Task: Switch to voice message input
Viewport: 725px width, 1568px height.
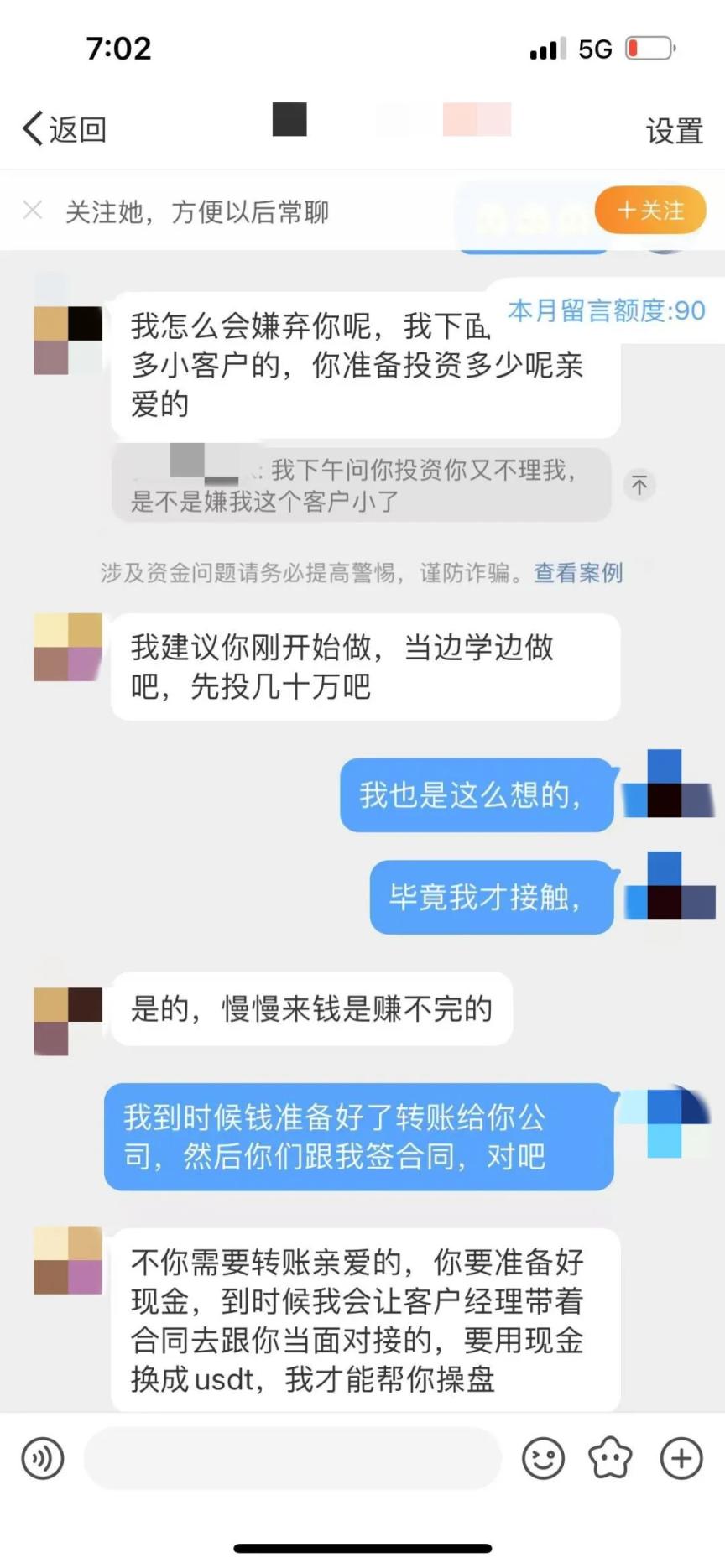Action: coord(42,1458)
